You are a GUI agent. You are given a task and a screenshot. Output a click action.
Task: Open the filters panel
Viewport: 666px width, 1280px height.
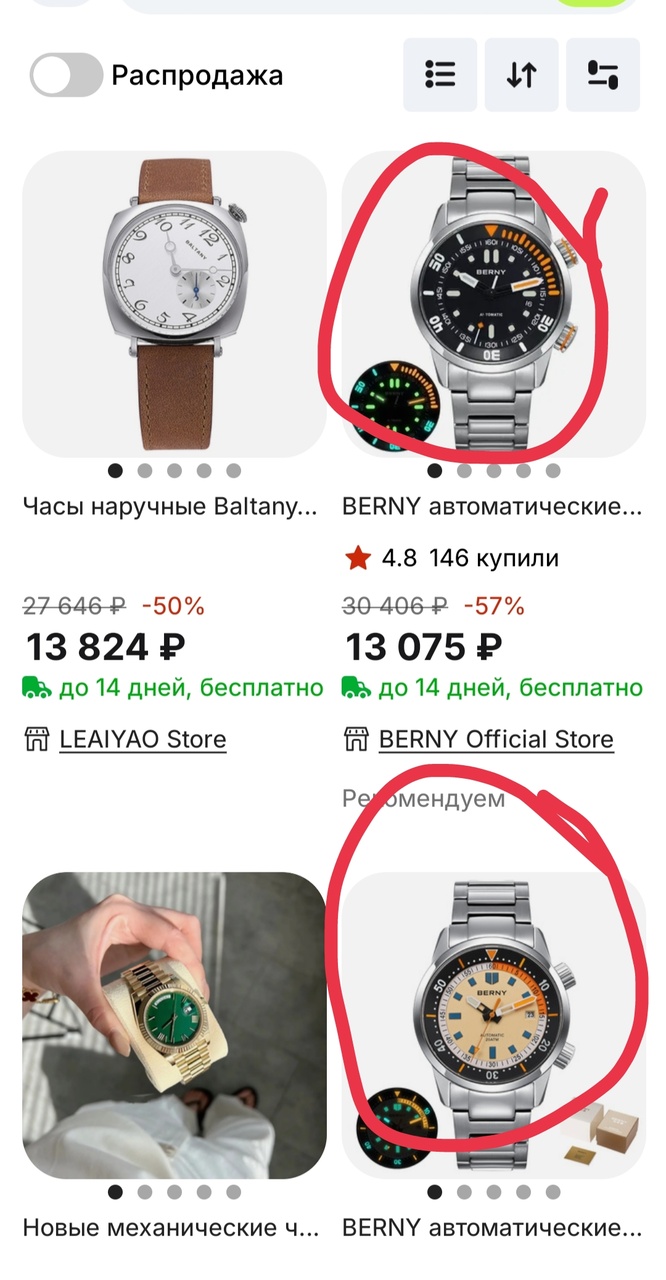602,75
